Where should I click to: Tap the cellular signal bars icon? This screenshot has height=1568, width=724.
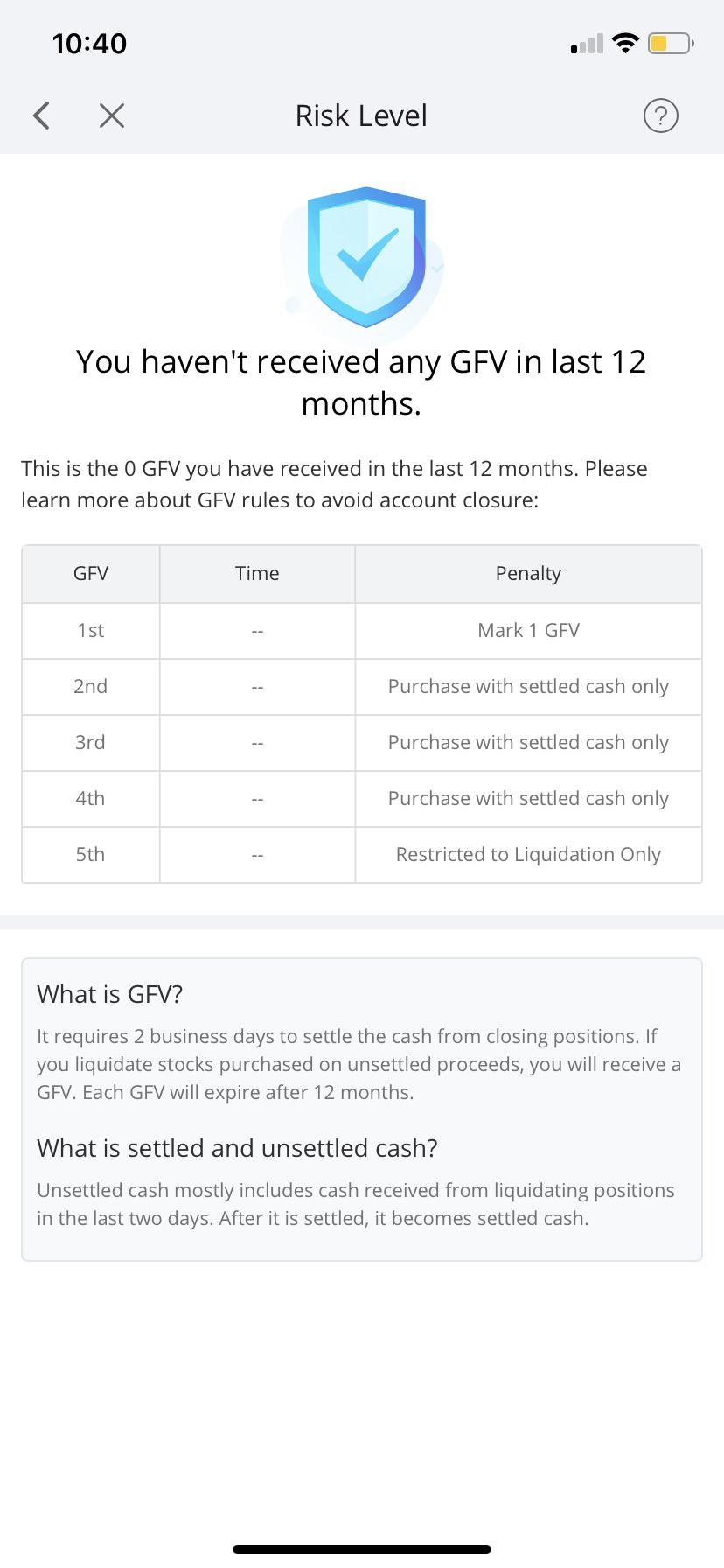point(585,42)
